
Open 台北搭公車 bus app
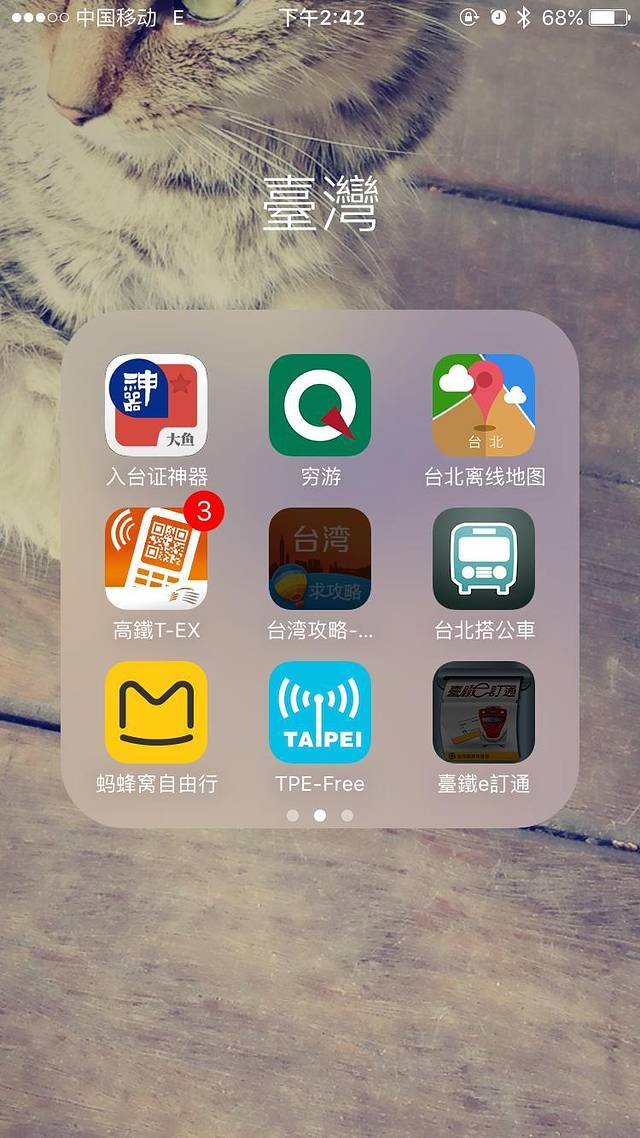(x=484, y=559)
